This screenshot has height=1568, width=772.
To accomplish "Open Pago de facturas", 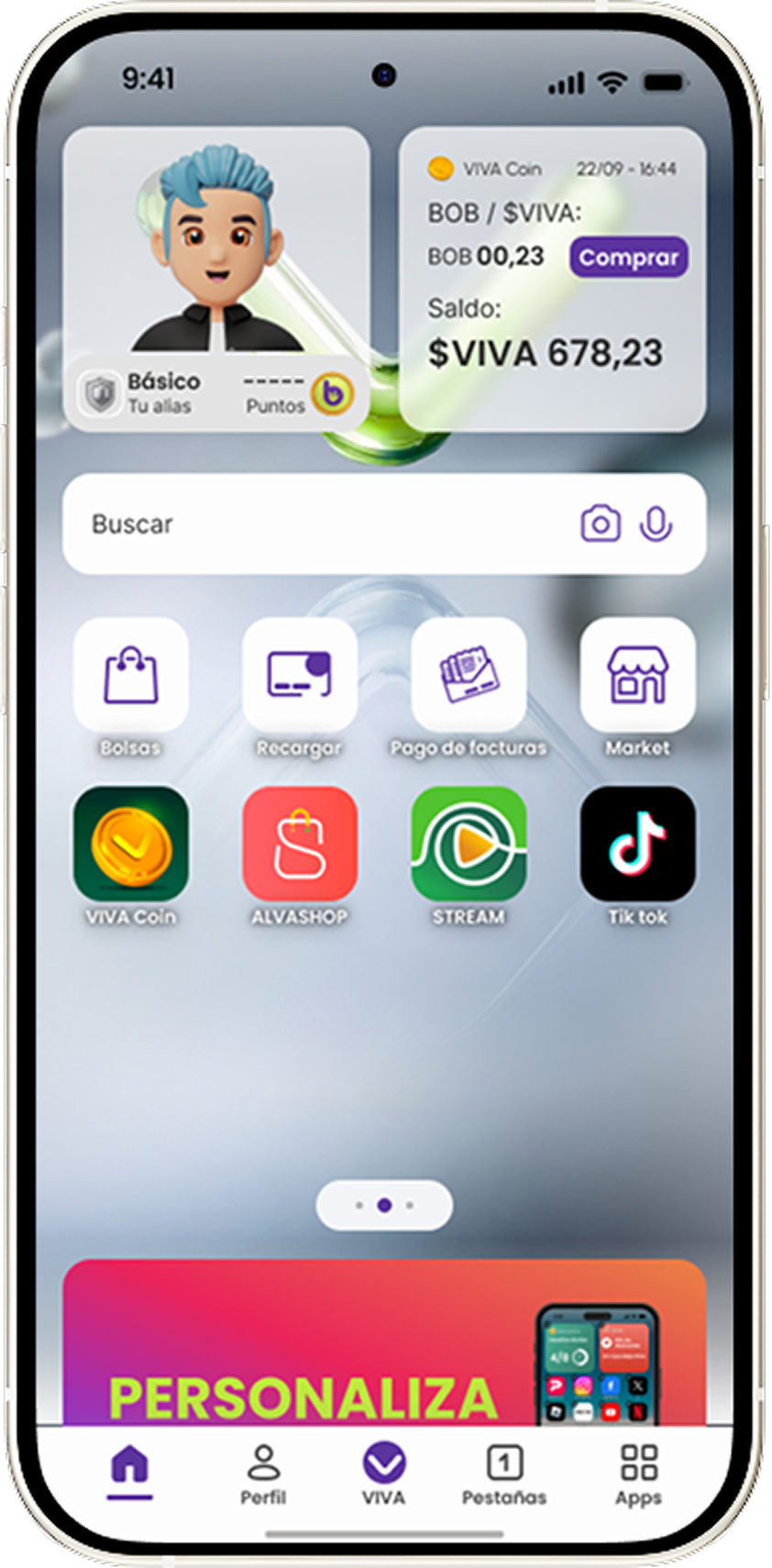I will pyautogui.click(x=469, y=675).
